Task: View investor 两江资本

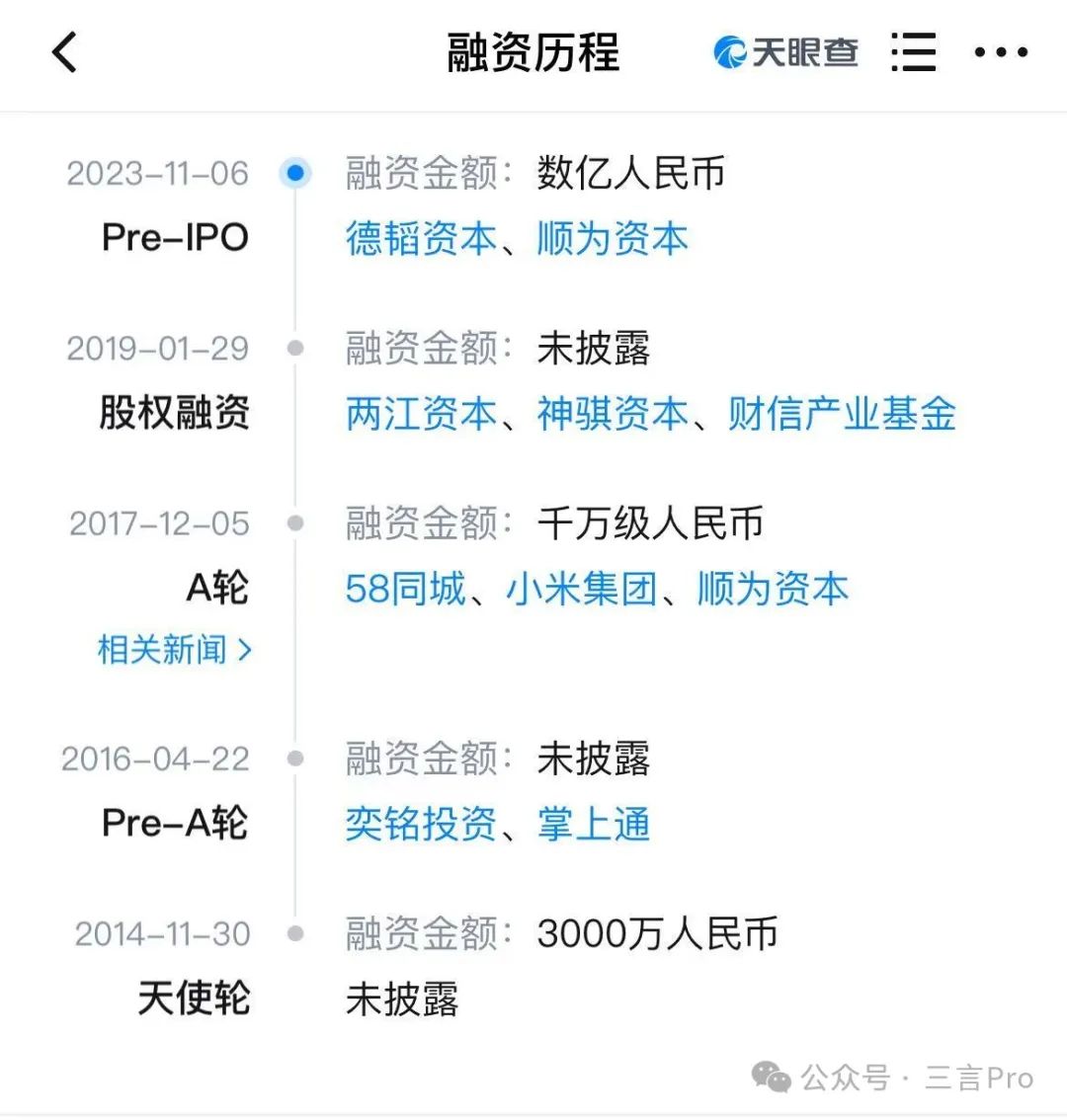Action: [421, 414]
